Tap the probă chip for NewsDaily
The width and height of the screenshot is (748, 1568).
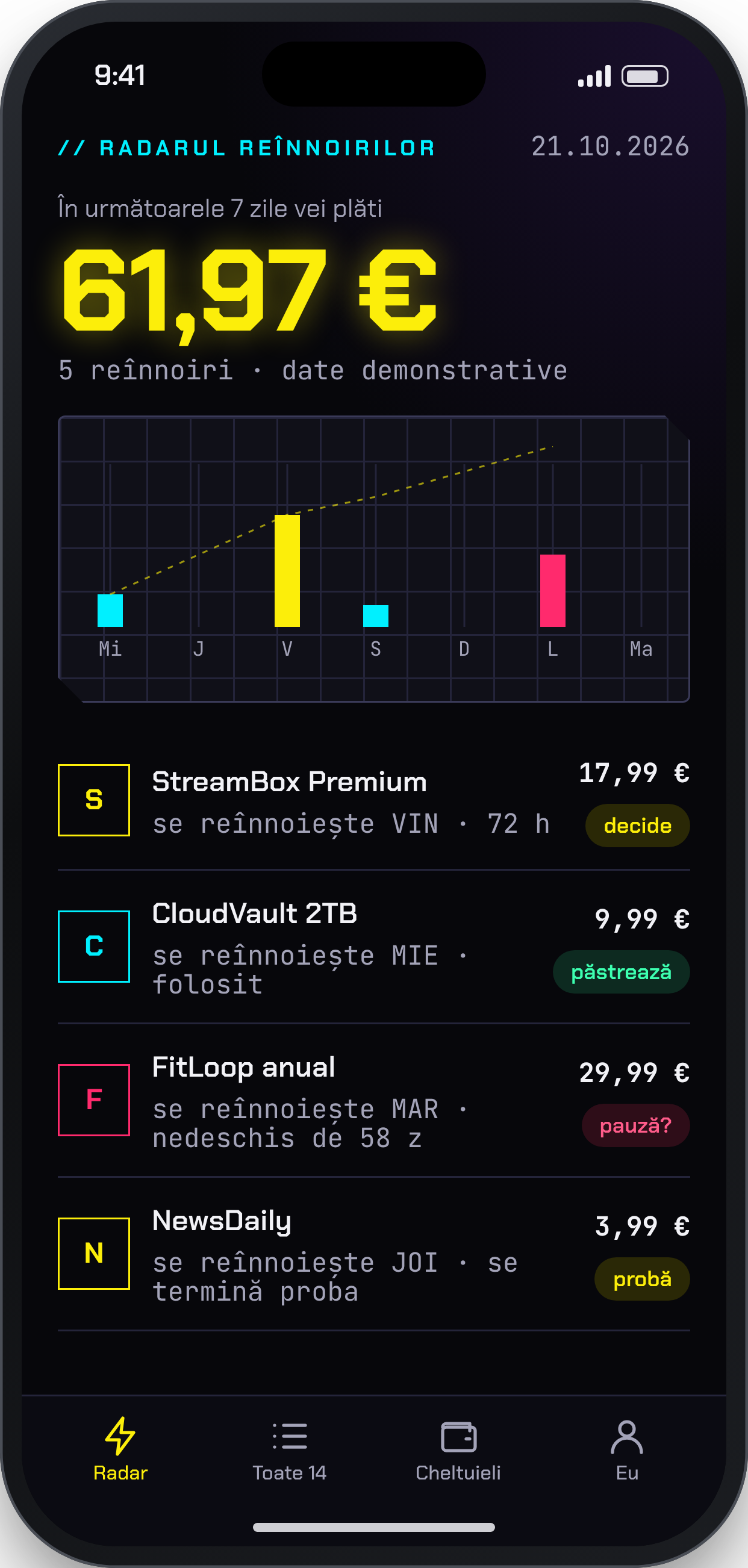(x=642, y=1279)
